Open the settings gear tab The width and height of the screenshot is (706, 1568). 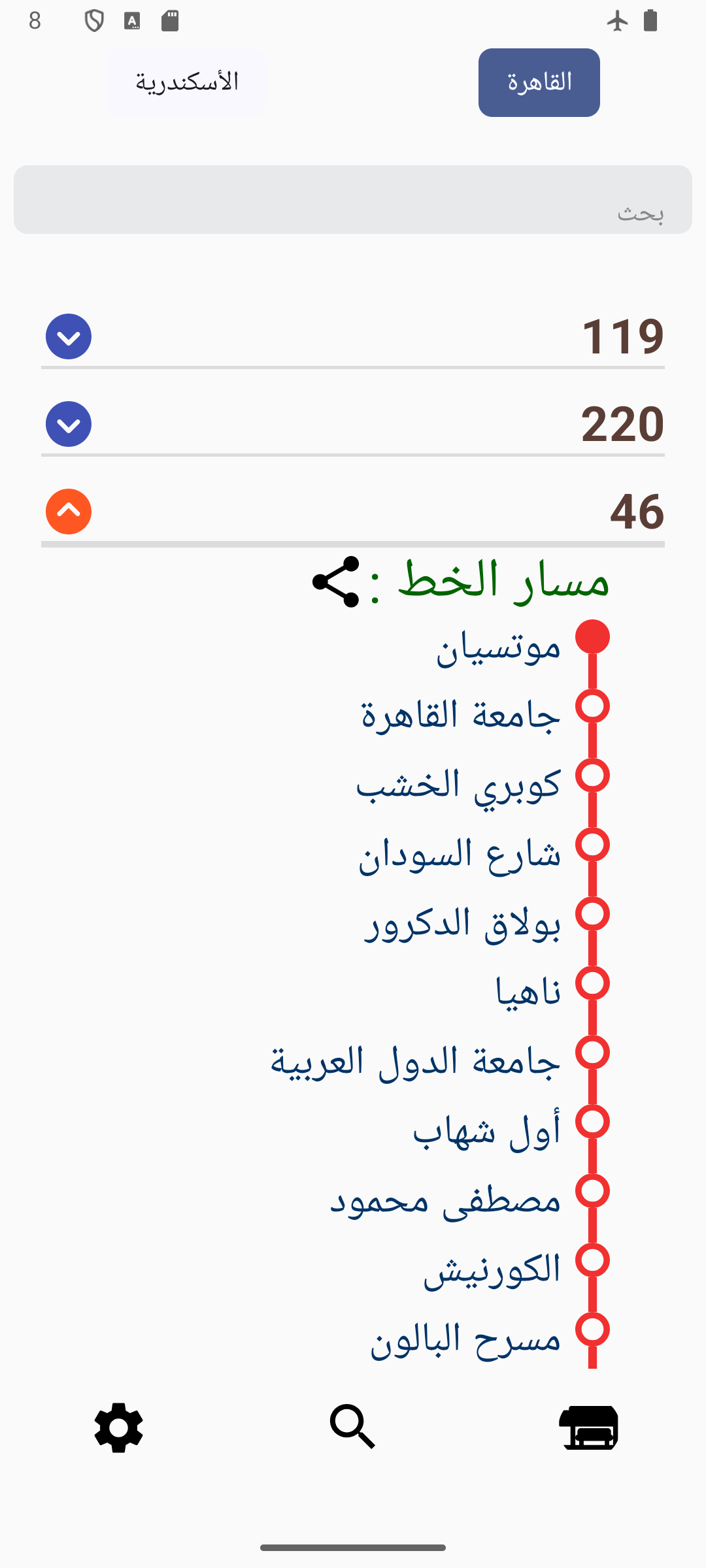click(x=118, y=1428)
